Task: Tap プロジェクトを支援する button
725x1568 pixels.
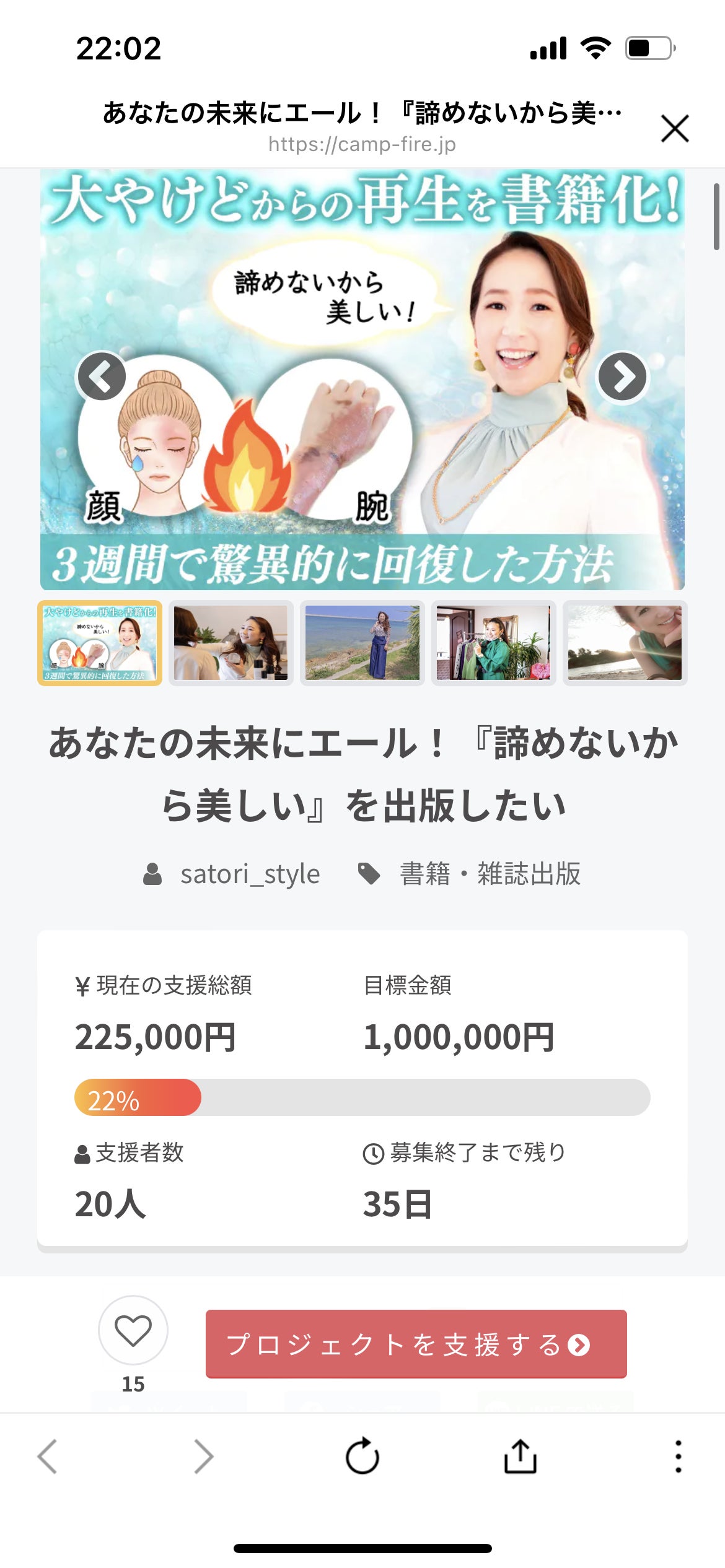Action: tap(416, 1344)
